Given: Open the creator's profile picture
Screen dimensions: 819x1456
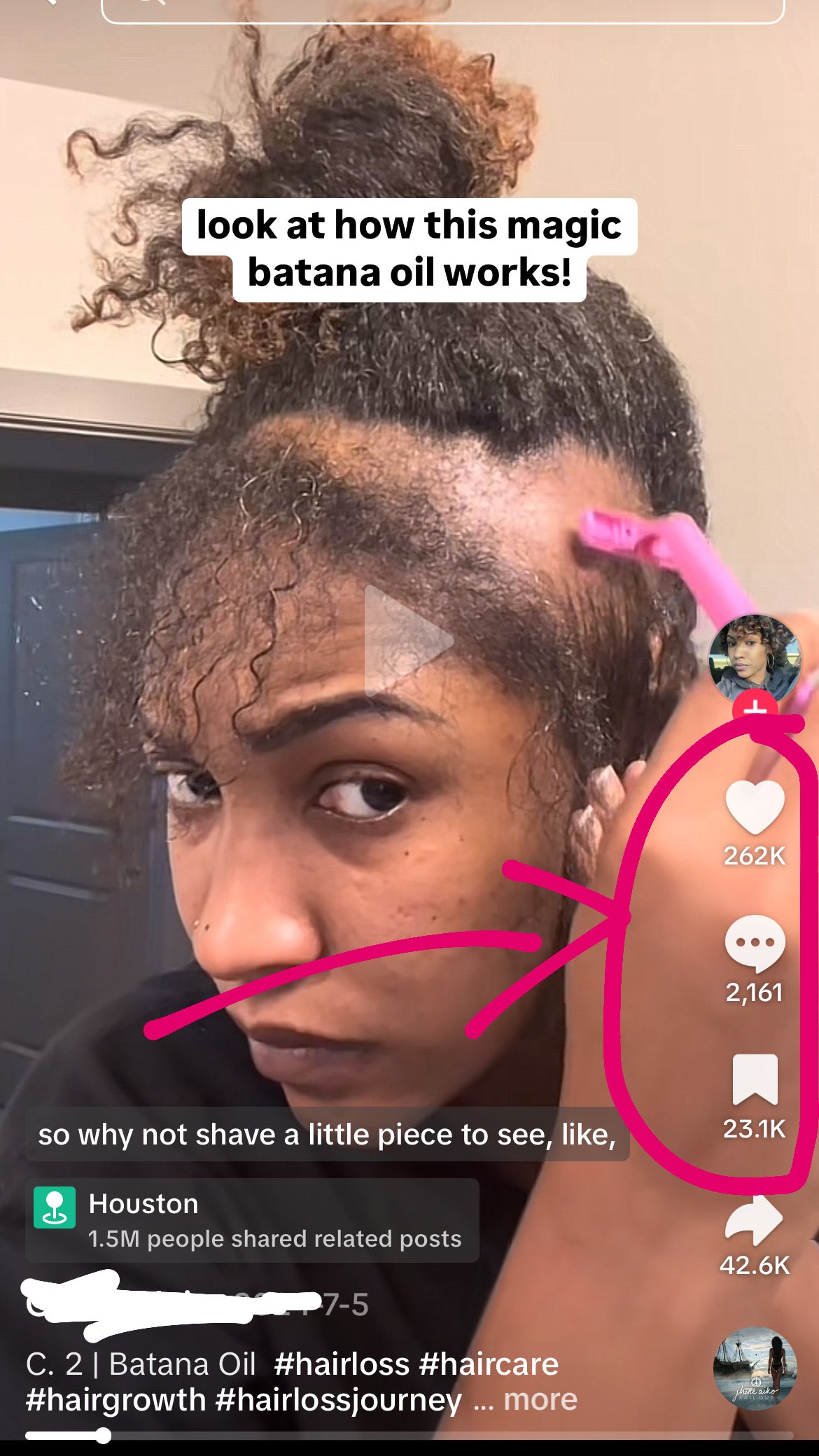Looking at the screenshot, I should click(x=755, y=658).
